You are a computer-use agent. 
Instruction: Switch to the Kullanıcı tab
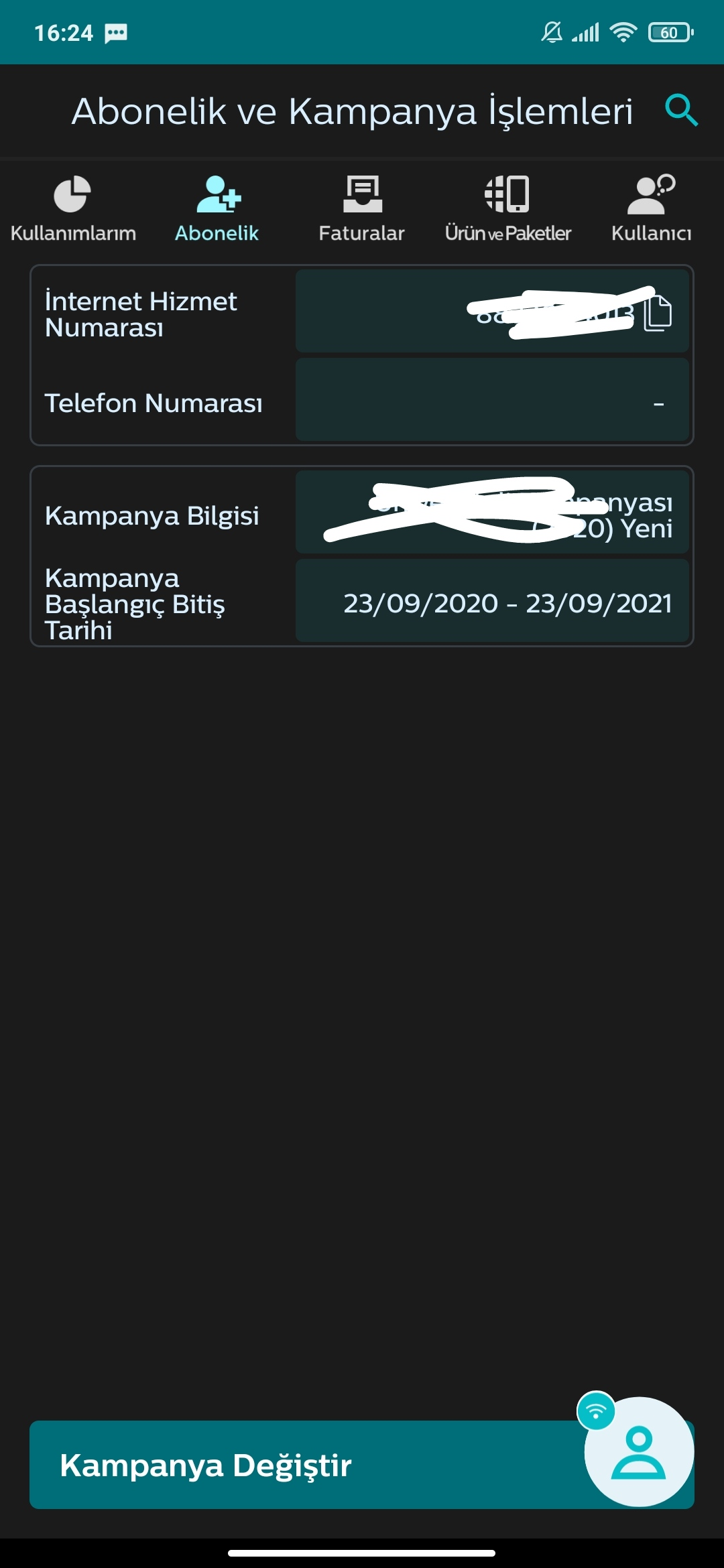(x=651, y=208)
